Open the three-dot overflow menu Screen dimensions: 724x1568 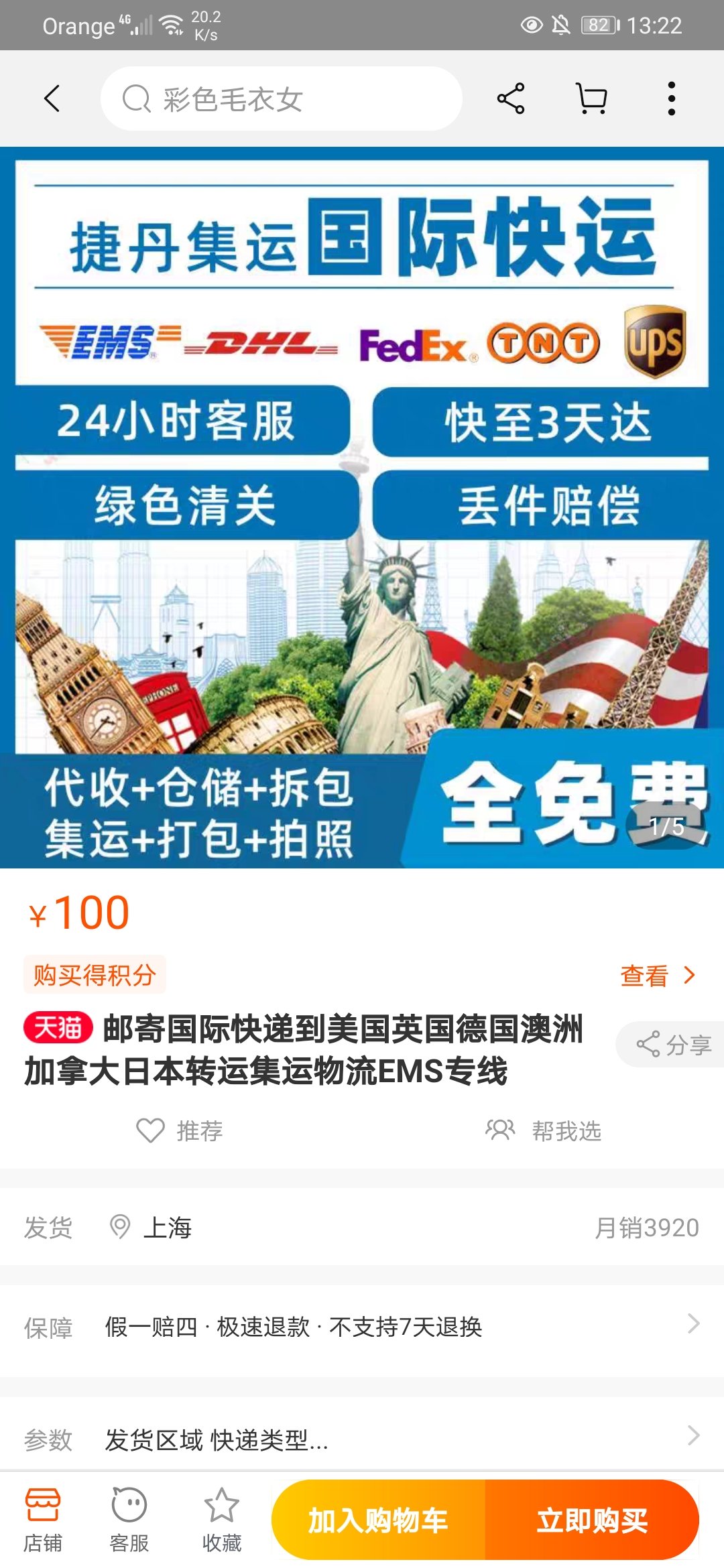coord(671,99)
